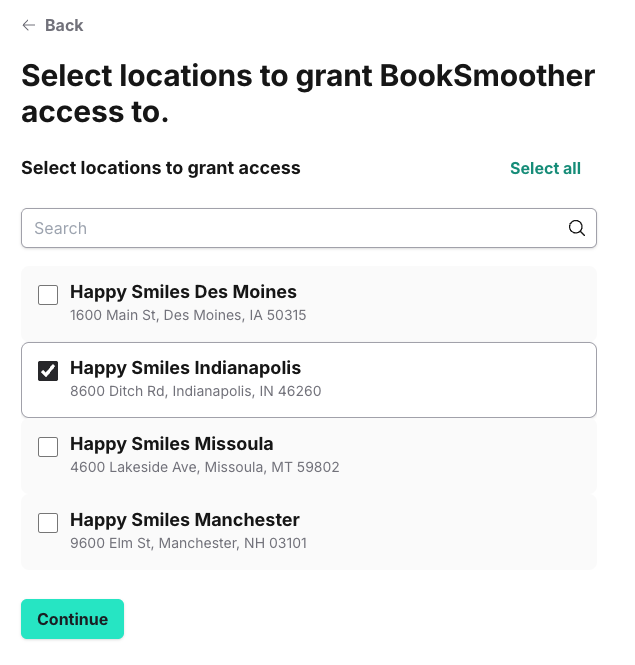
Task: Uncheck Happy Smiles Indianapolis
Action: coord(48,371)
